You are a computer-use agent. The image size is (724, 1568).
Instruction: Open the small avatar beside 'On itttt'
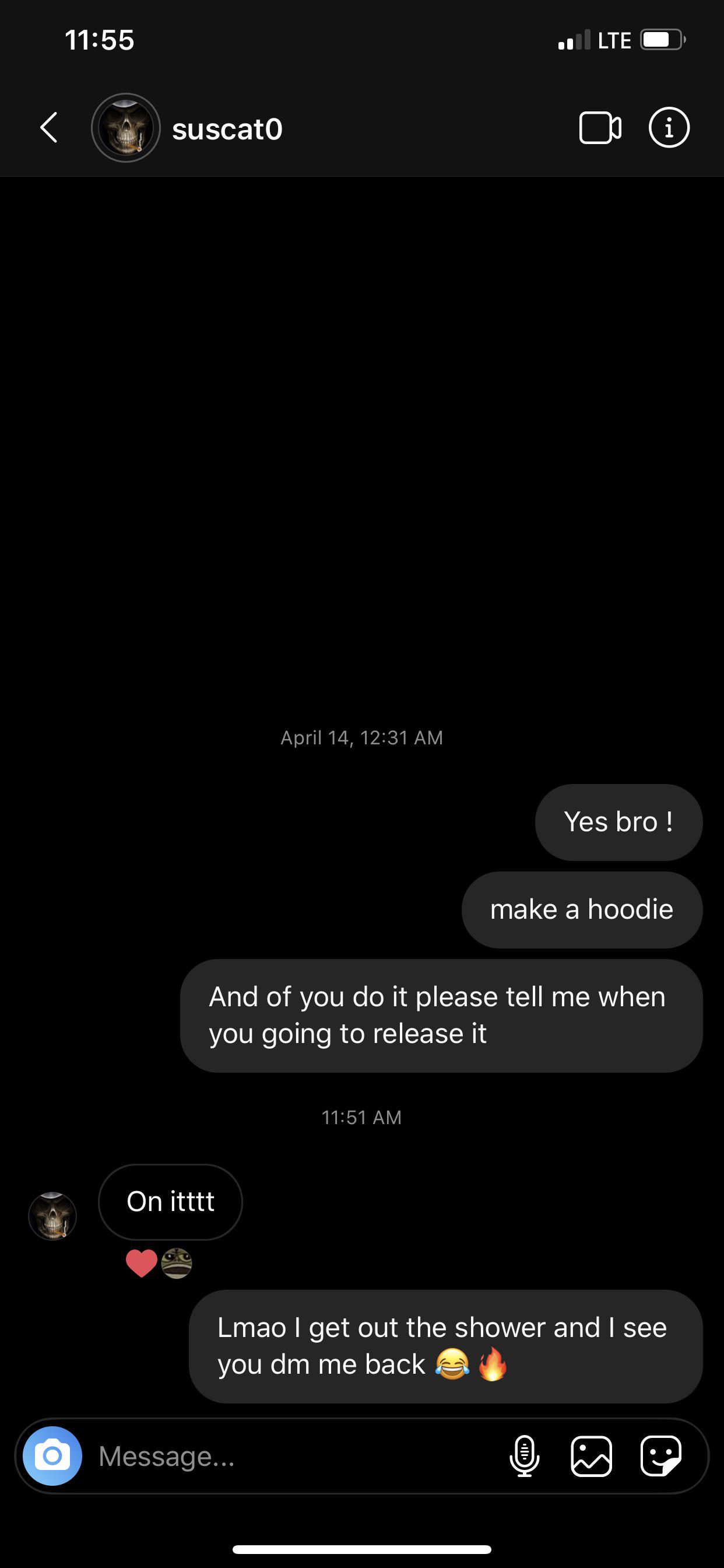[x=53, y=1216]
